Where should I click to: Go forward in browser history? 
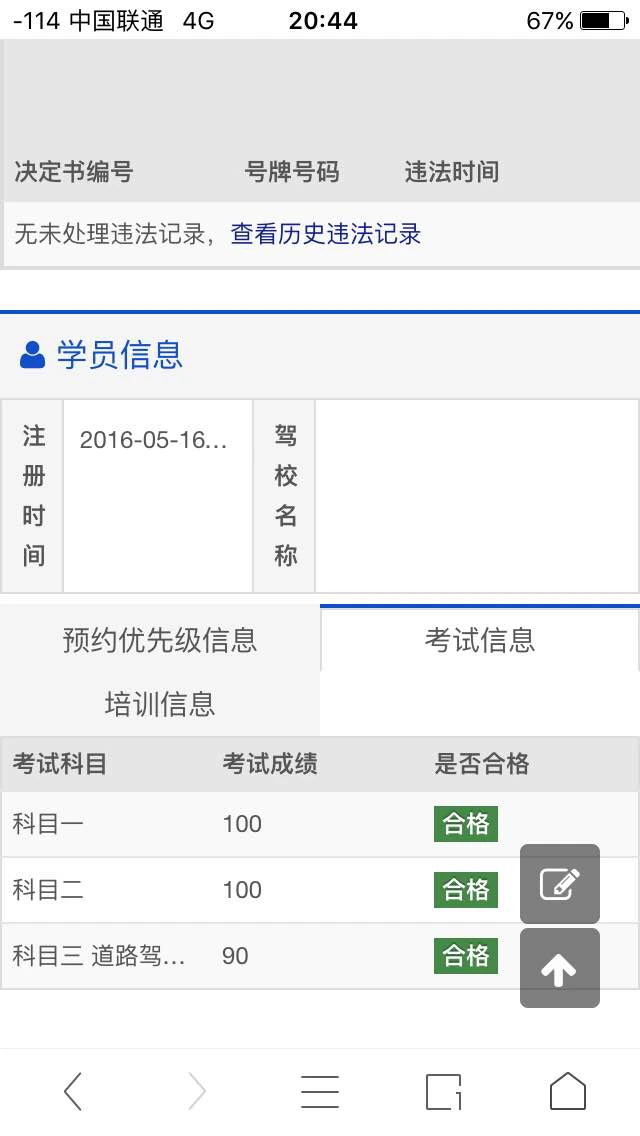click(x=197, y=1092)
